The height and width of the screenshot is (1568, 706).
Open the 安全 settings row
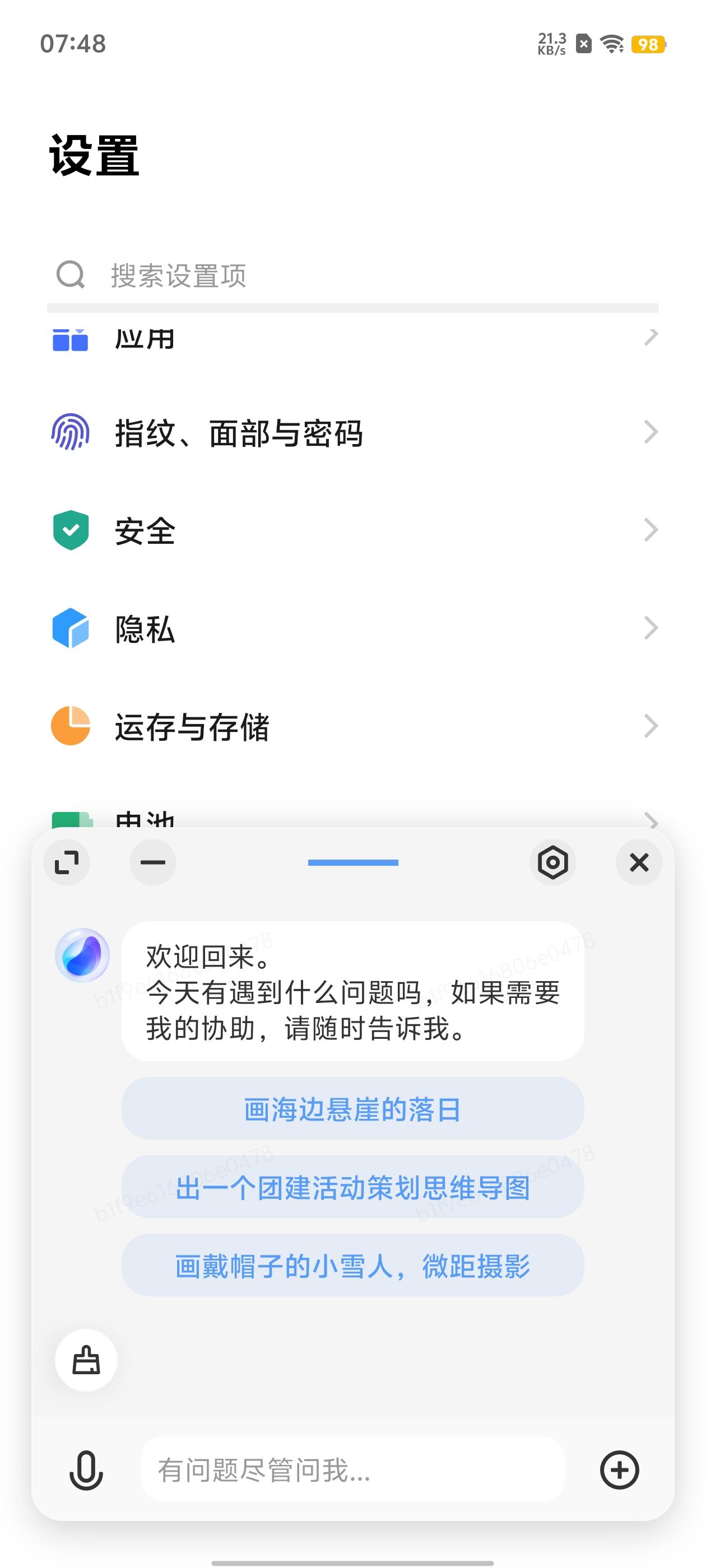tap(352, 531)
